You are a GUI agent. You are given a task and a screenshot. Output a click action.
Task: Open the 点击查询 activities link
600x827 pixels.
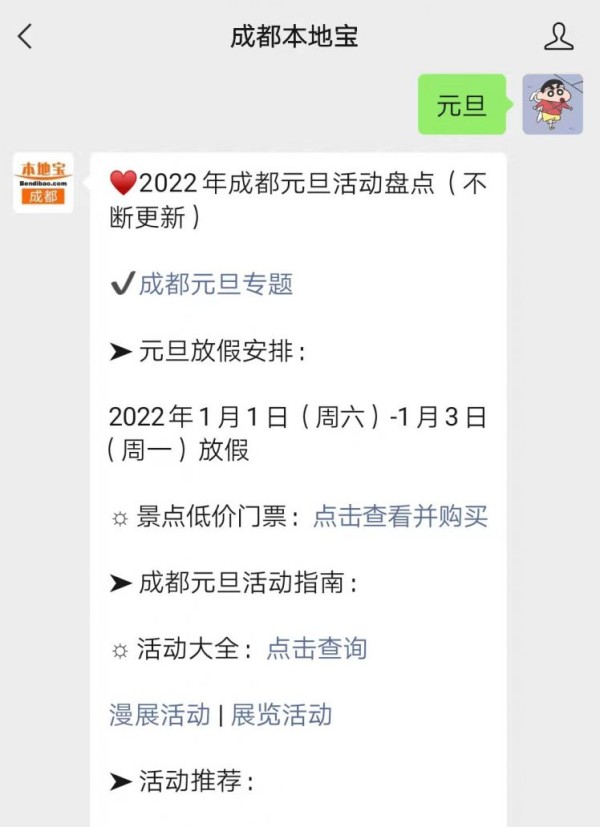coord(316,648)
